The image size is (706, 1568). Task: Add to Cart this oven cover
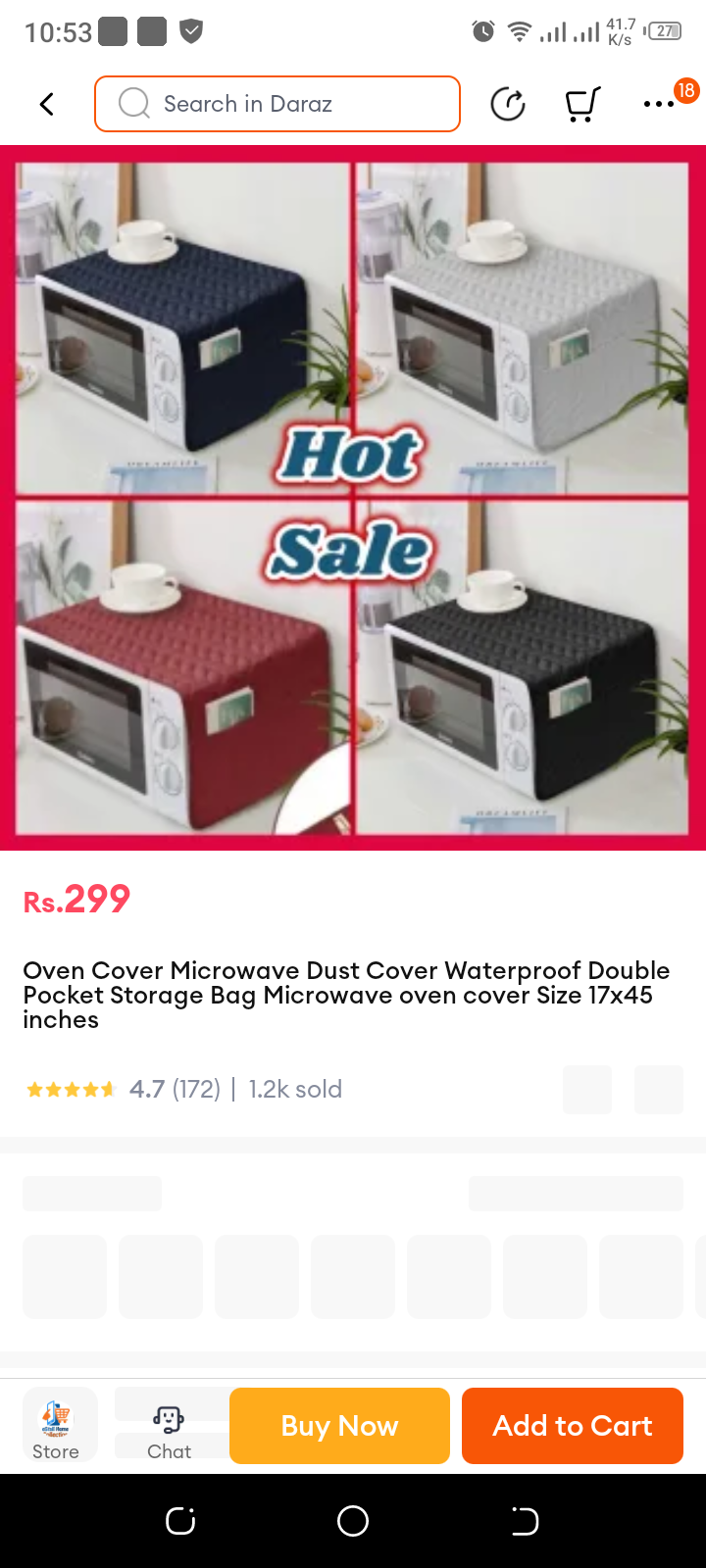(x=572, y=1426)
